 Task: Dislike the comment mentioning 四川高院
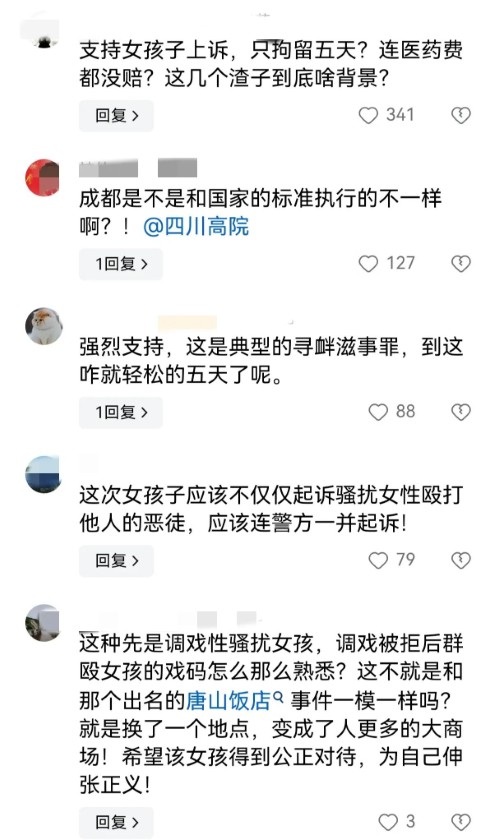tap(461, 264)
